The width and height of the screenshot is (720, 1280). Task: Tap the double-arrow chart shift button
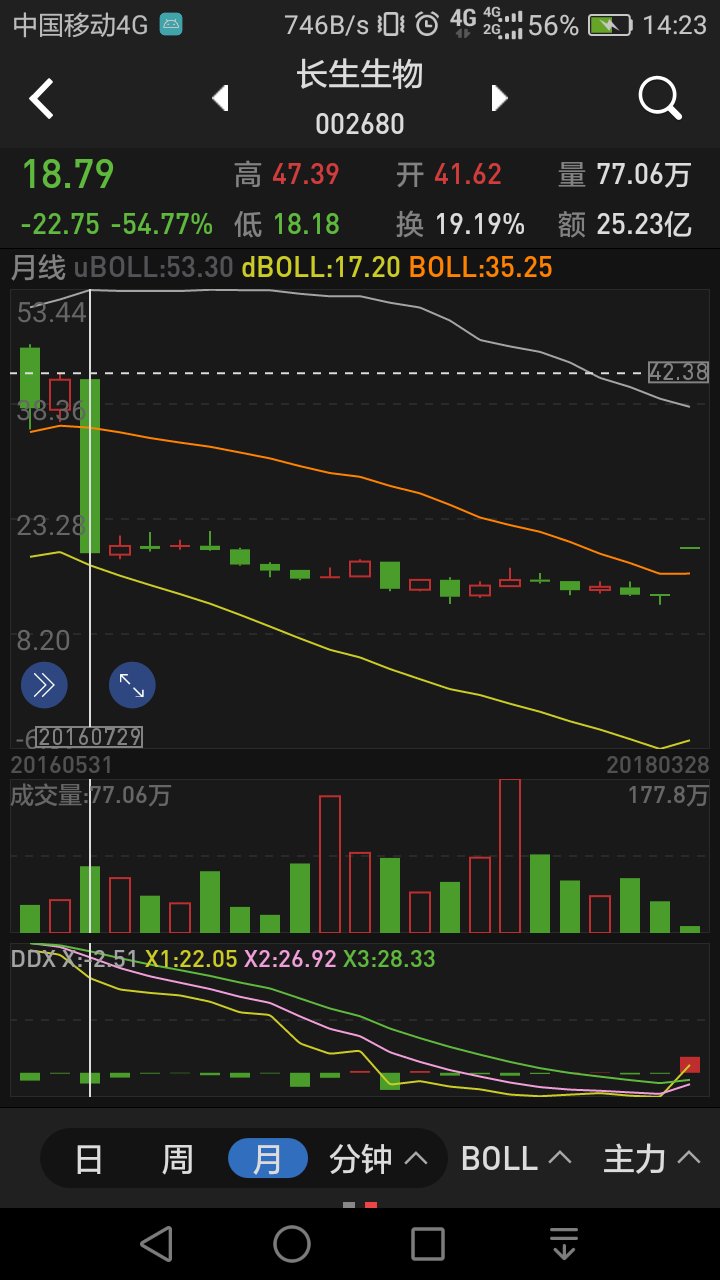(44, 685)
